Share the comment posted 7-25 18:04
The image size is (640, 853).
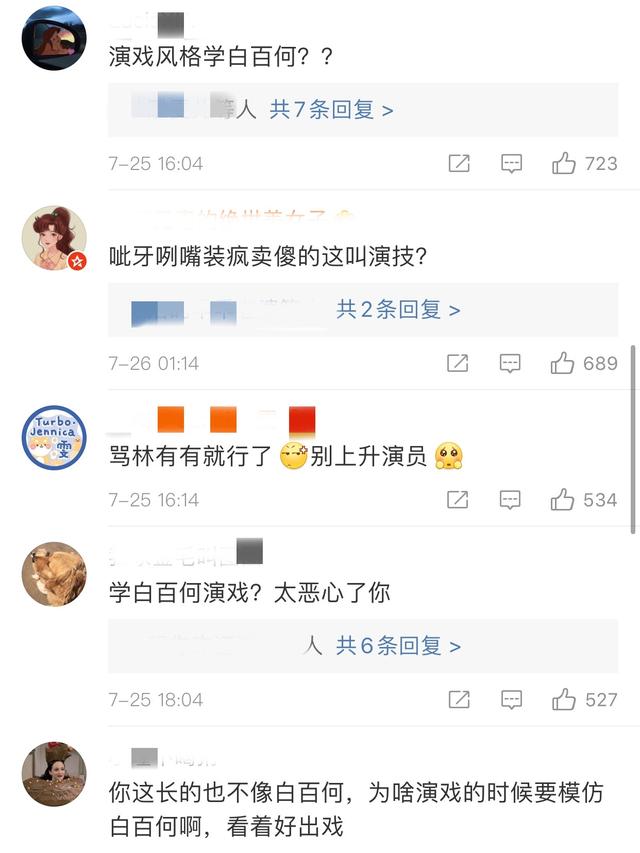(x=459, y=699)
